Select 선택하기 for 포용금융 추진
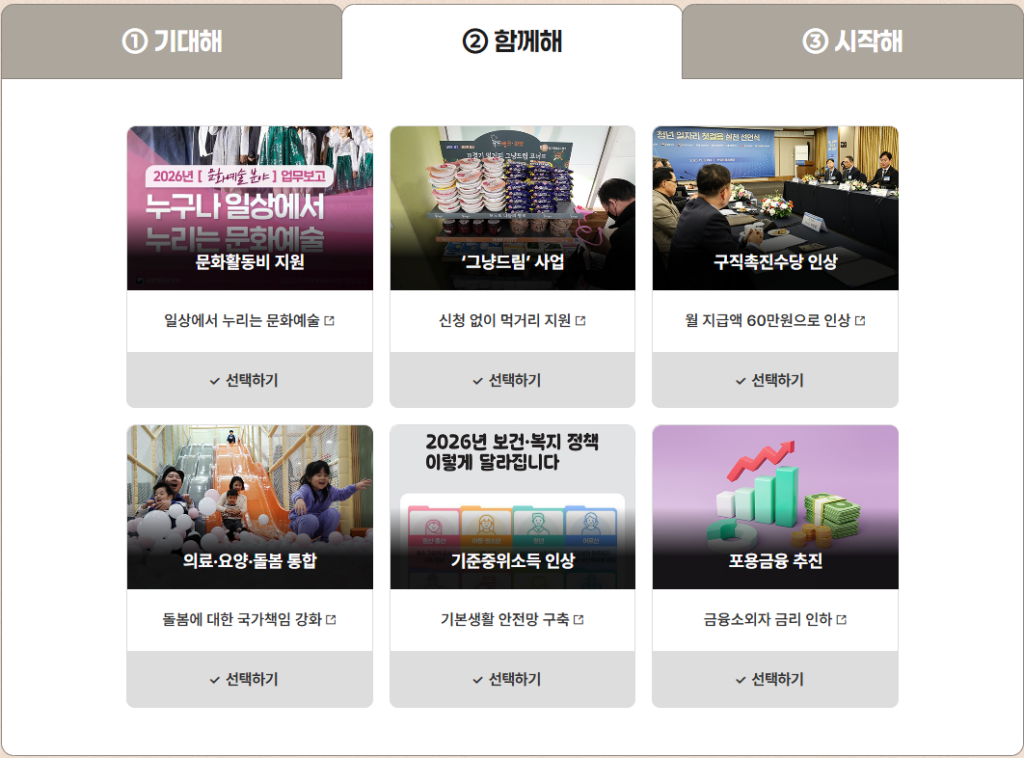 pyautogui.click(x=775, y=679)
